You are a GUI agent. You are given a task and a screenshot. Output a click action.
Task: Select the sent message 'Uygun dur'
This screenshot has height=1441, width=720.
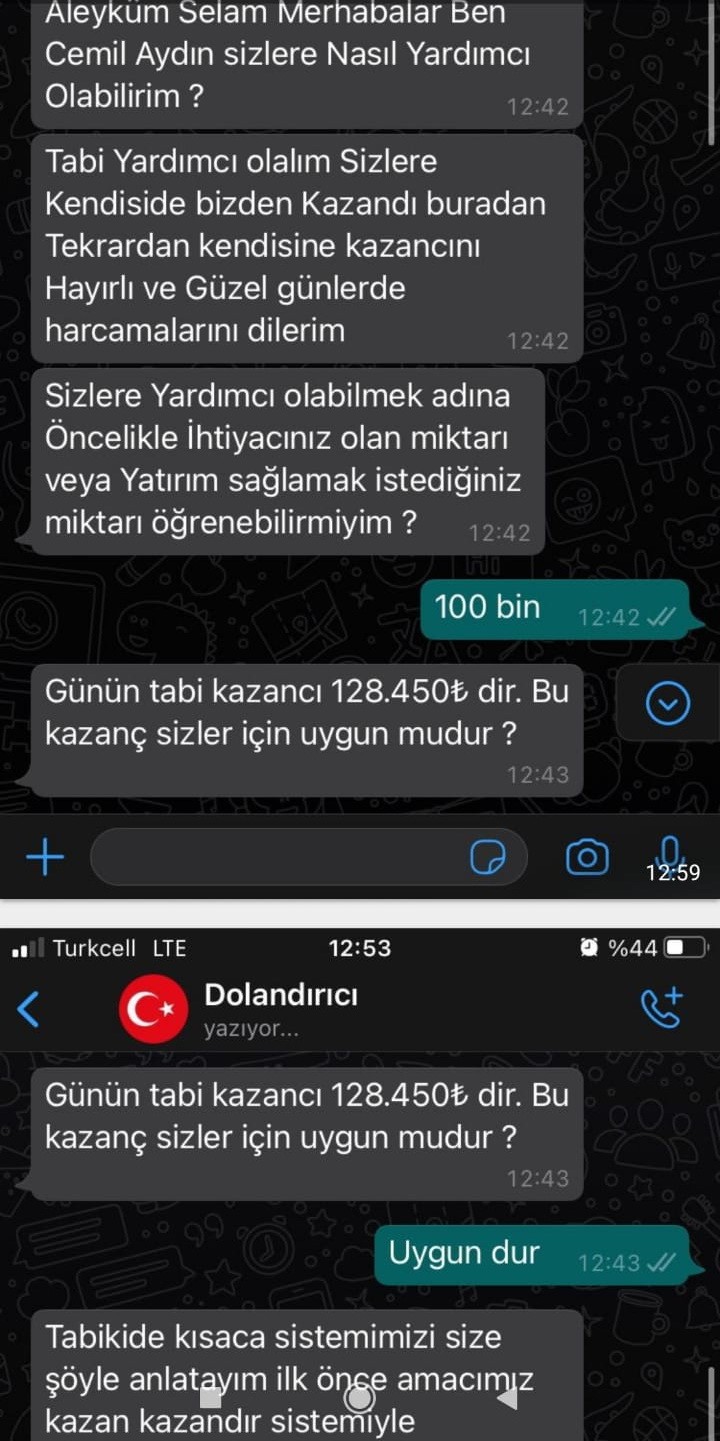[464, 1253]
